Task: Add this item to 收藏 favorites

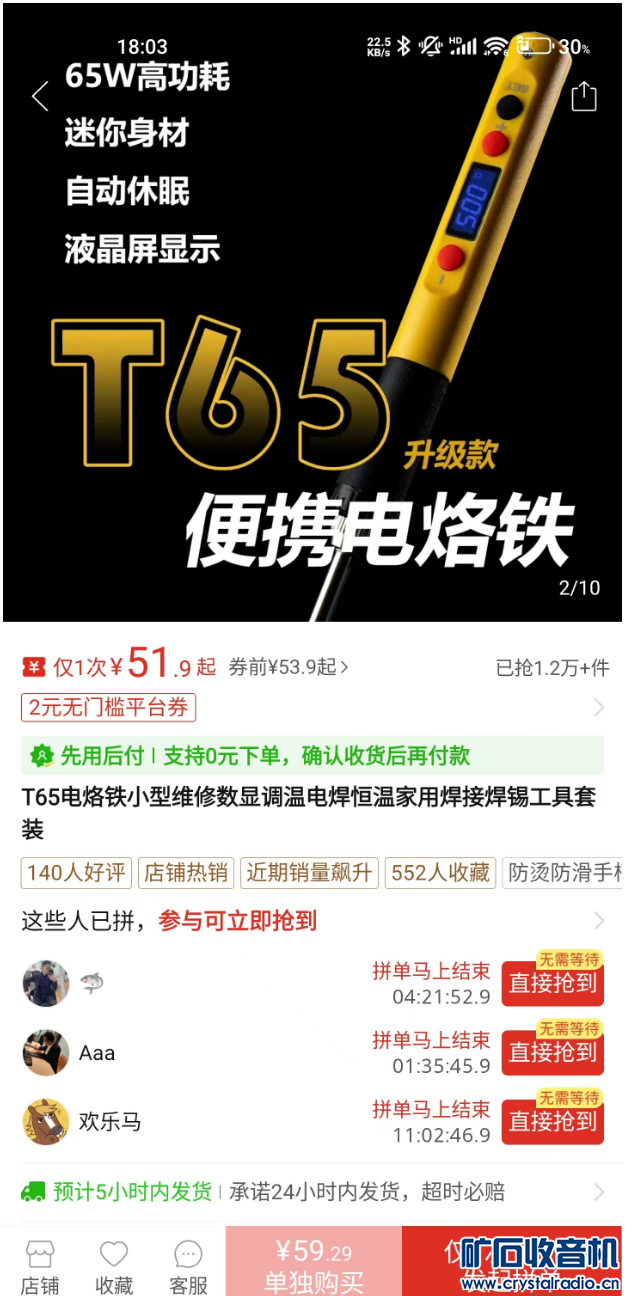Action: [114, 1267]
